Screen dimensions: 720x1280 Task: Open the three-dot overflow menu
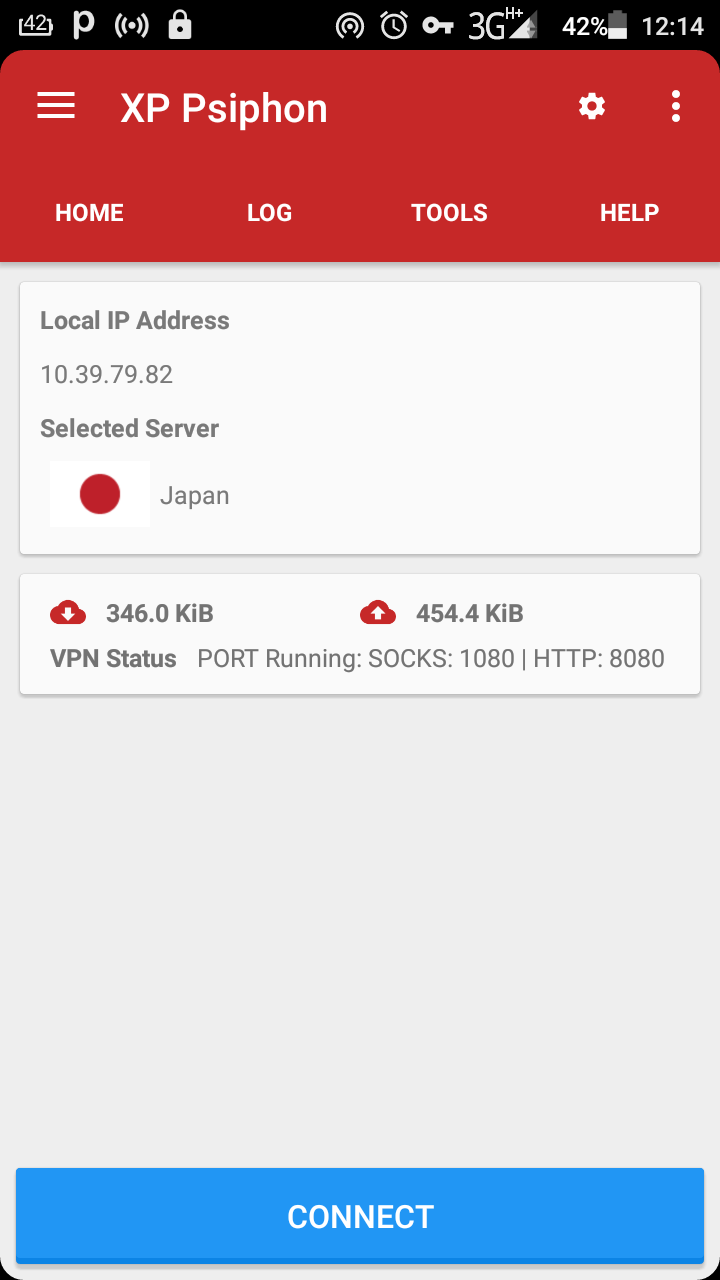tap(676, 106)
